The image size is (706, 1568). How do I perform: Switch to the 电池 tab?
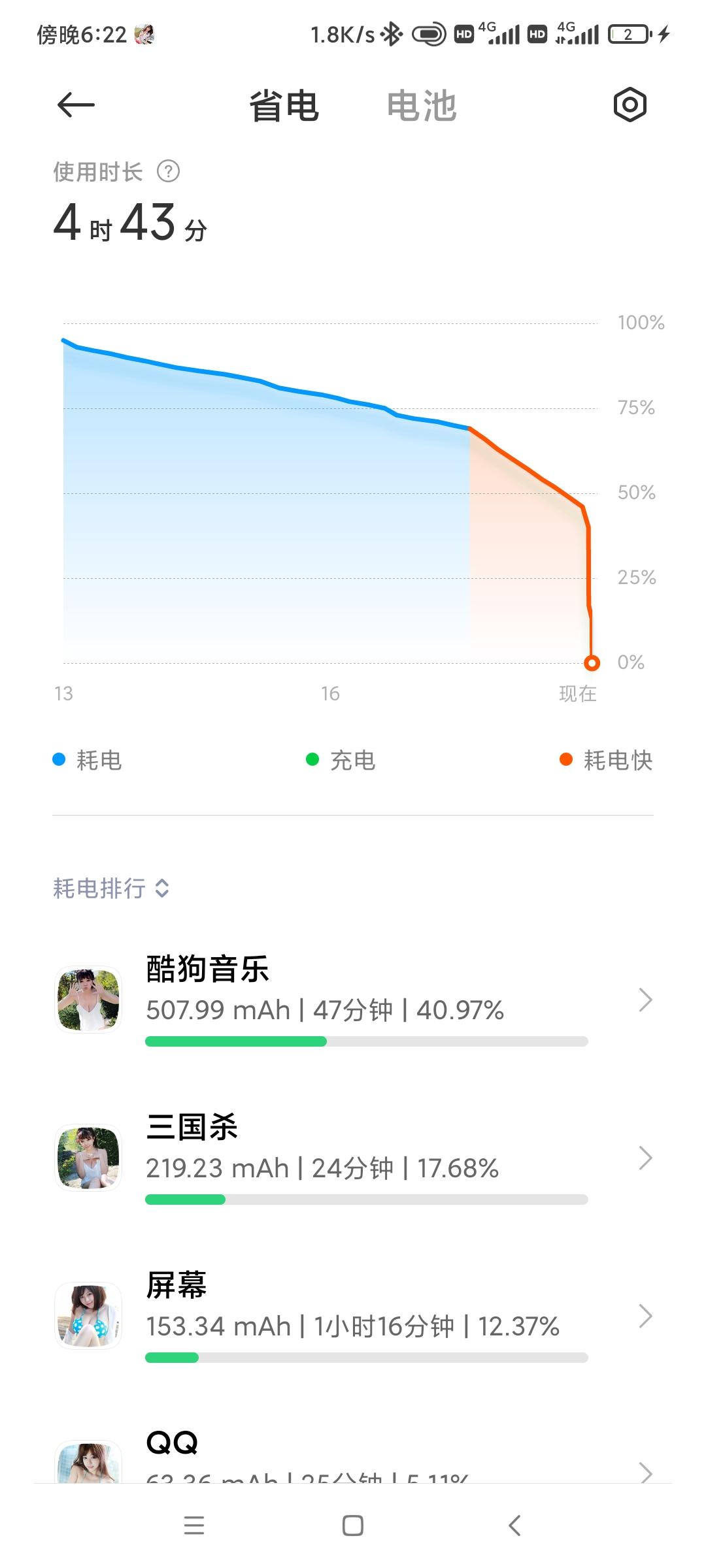(x=421, y=106)
